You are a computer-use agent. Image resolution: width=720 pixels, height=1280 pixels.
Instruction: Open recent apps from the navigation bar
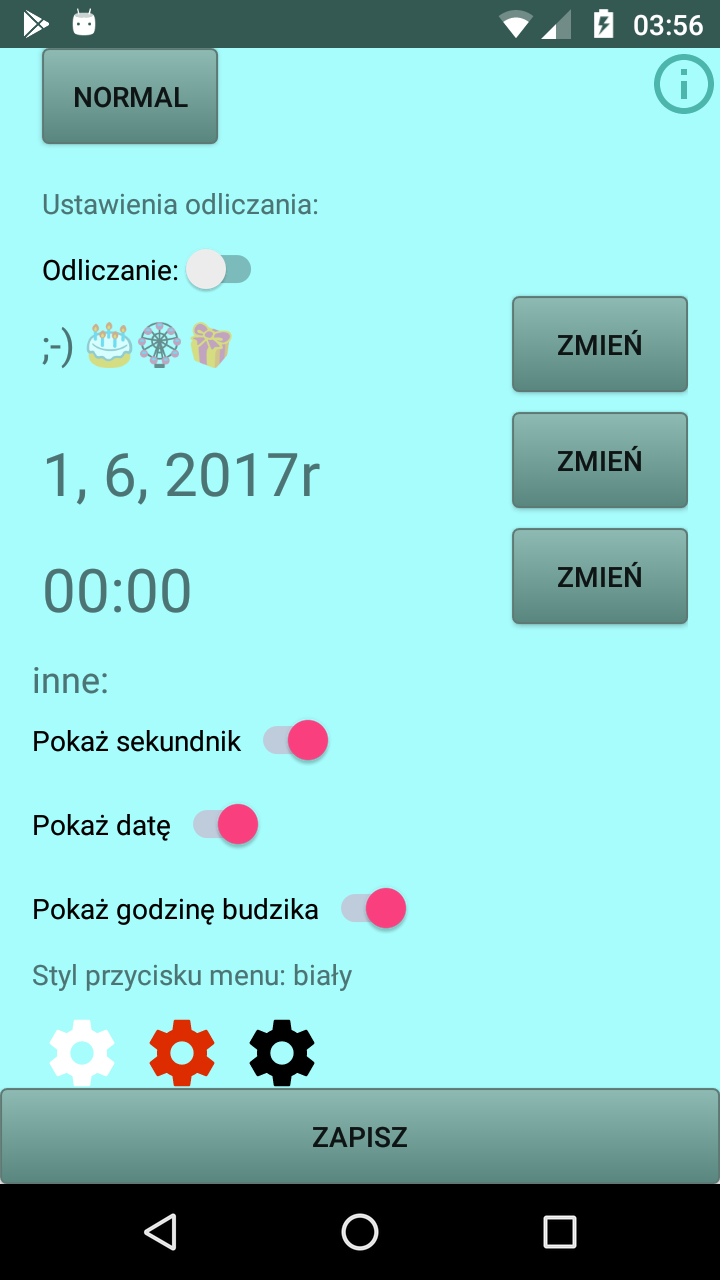(x=560, y=1232)
